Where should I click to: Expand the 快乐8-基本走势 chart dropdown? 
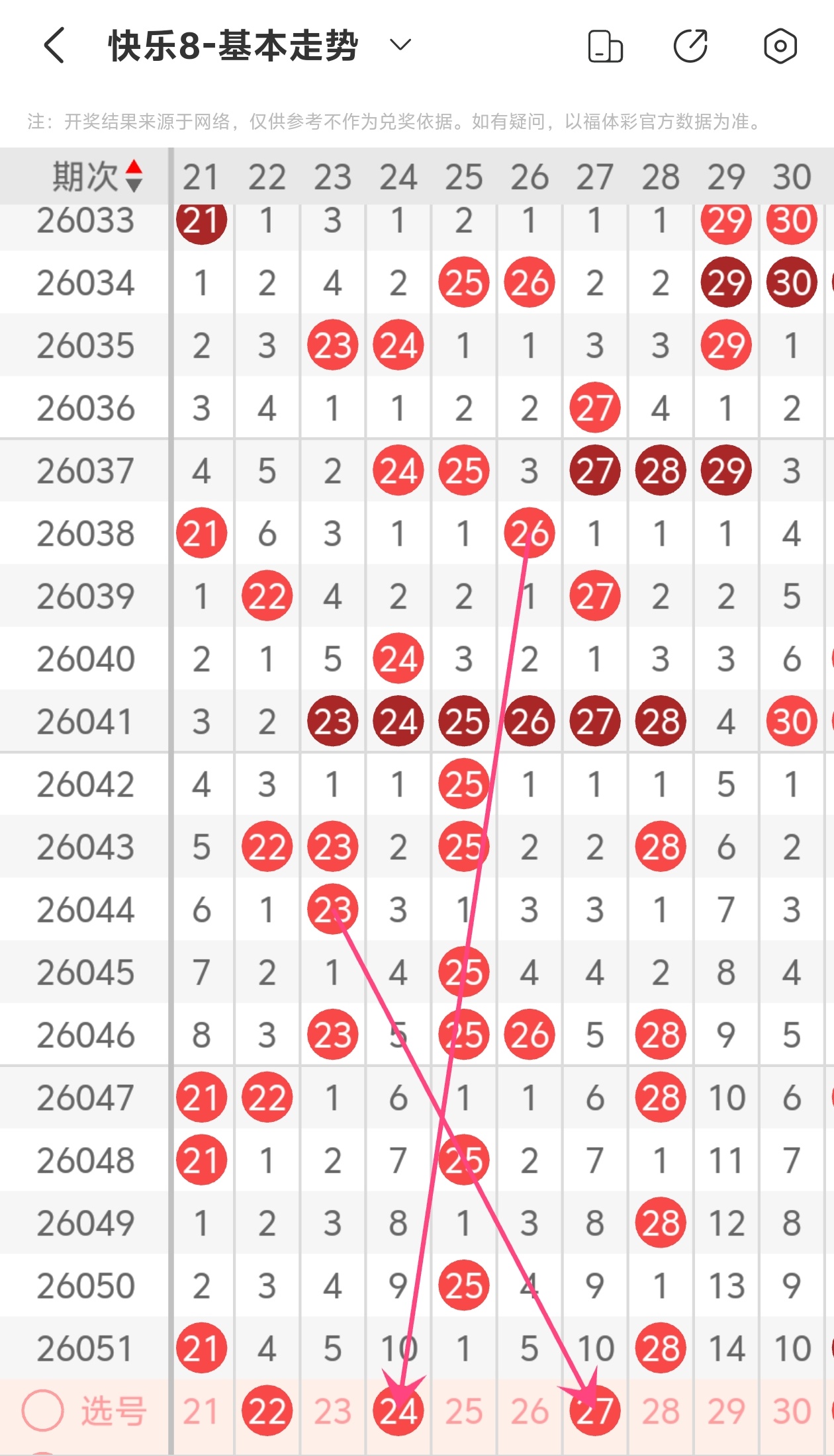pyautogui.click(x=400, y=45)
